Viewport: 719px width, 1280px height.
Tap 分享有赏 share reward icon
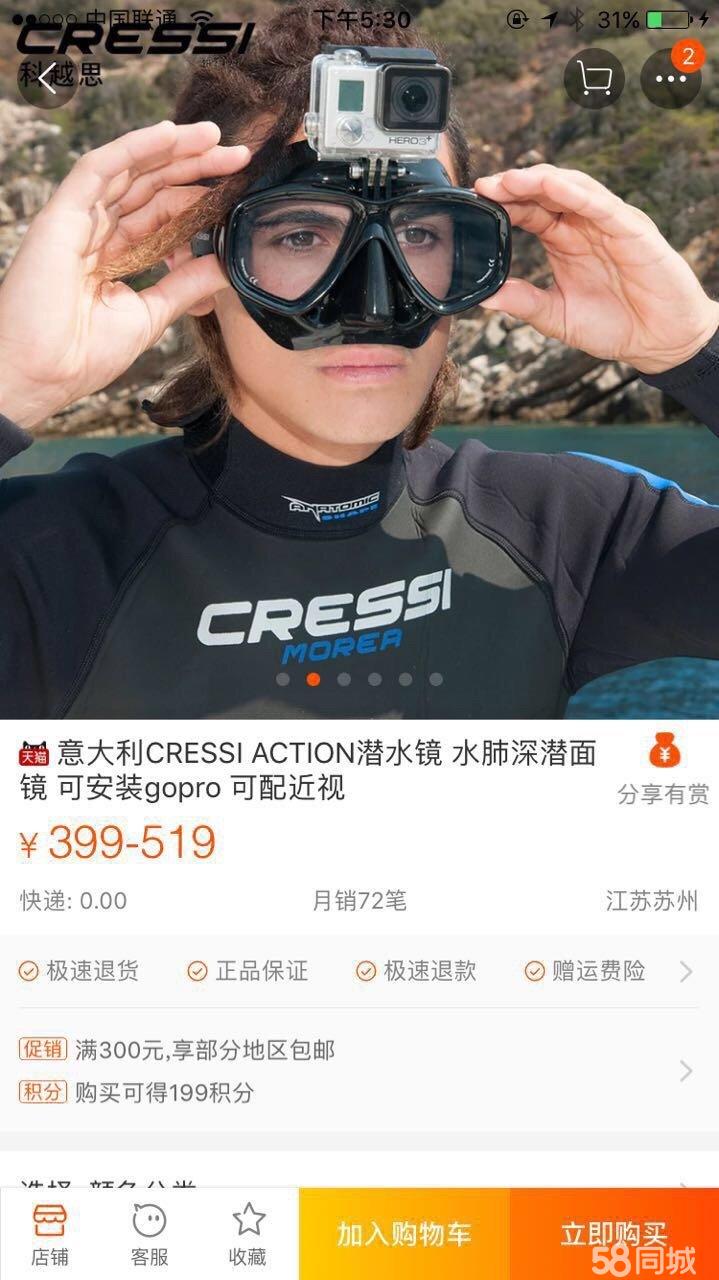point(663,768)
